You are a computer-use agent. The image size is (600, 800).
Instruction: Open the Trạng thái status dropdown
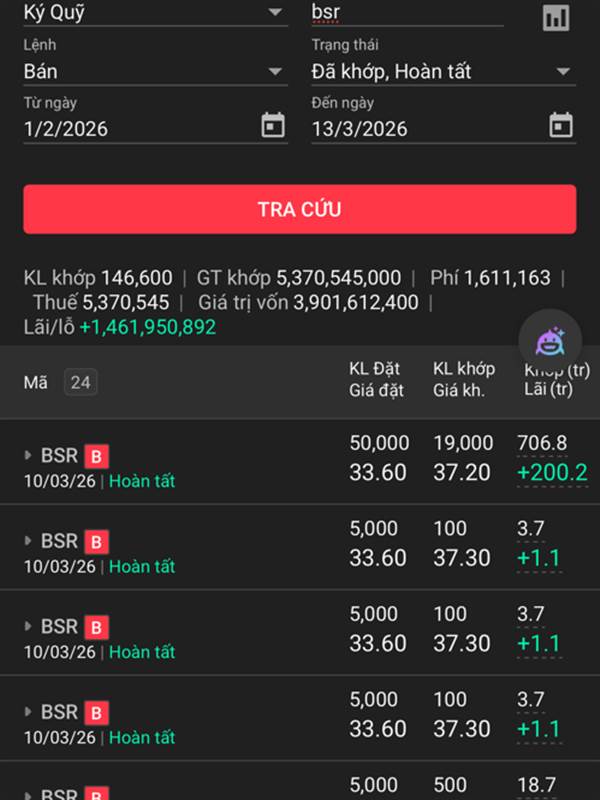click(442, 71)
